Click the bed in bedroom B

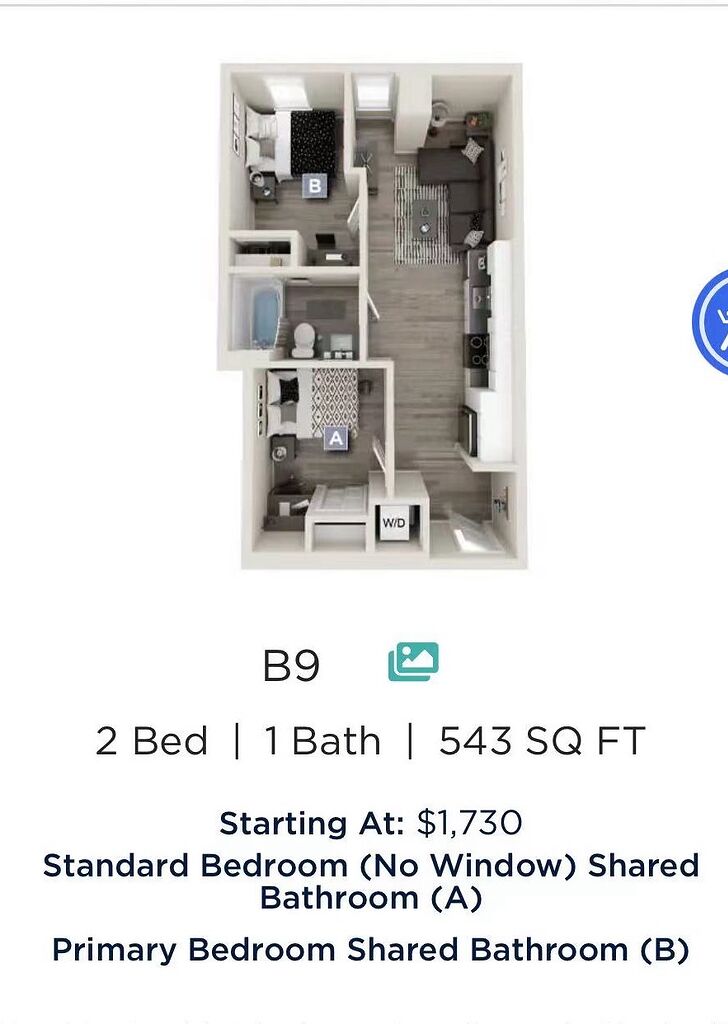coord(305,140)
